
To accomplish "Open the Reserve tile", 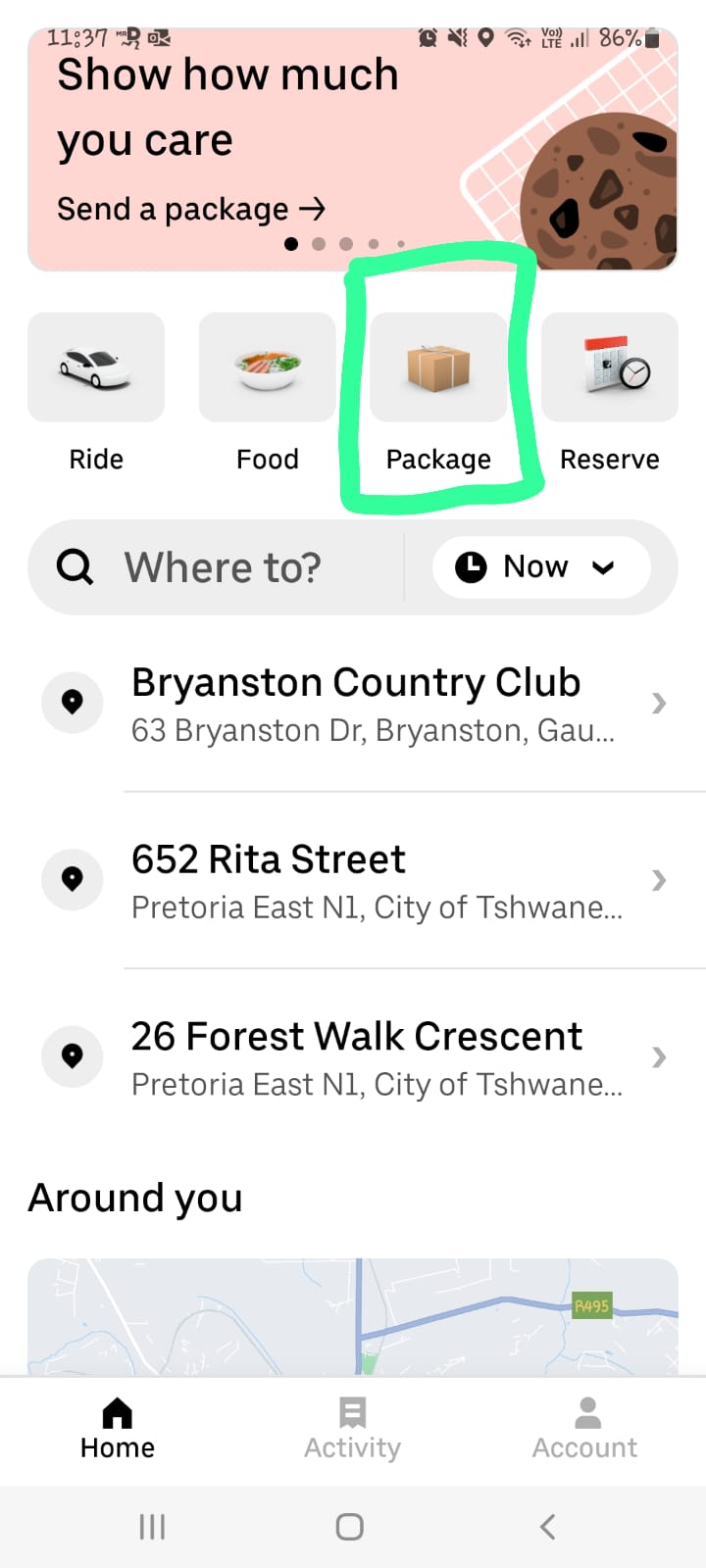I will (x=610, y=394).
